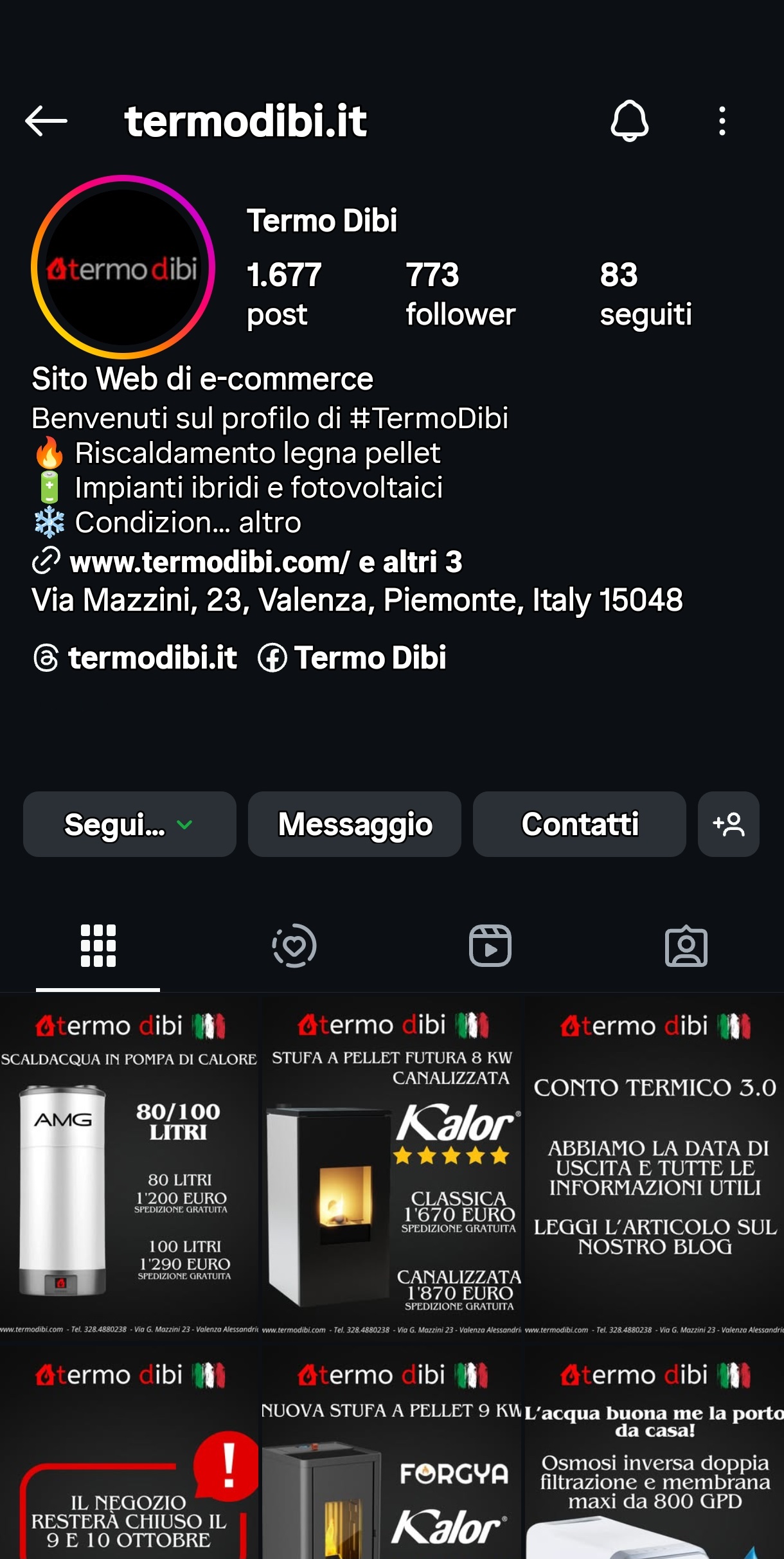
Task: Open the notifications bell for termodibi.it
Action: (x=629, y=121)
